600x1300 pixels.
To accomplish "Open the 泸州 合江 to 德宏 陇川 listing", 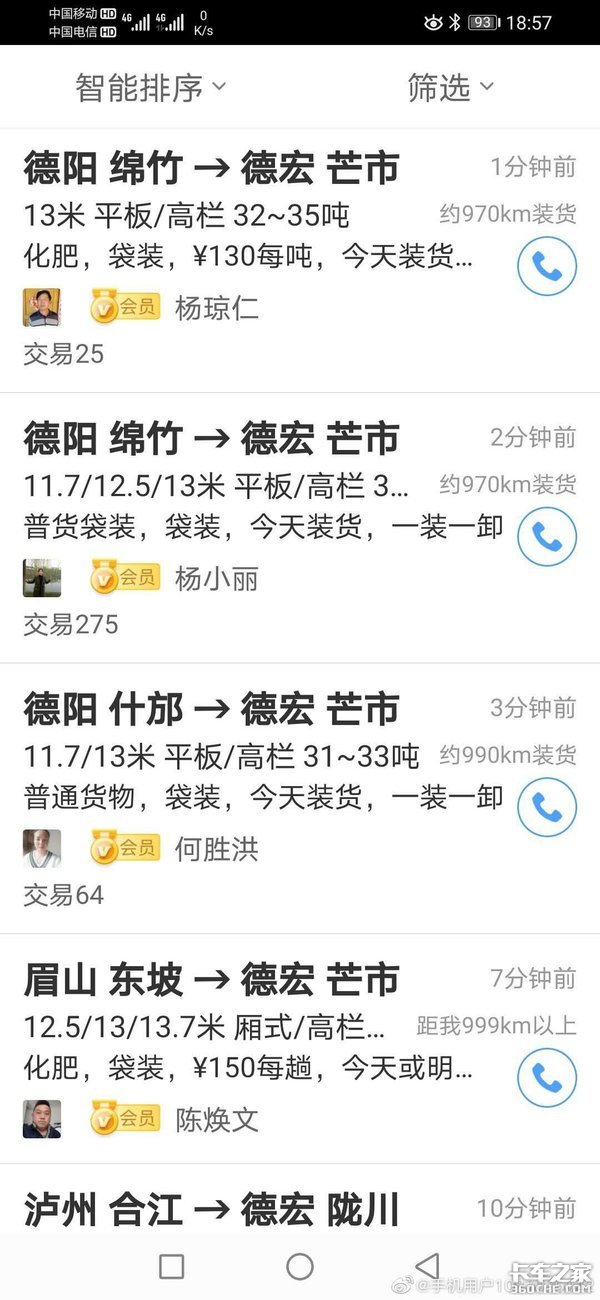I will pyautogui.click(x=210, y=1209).
